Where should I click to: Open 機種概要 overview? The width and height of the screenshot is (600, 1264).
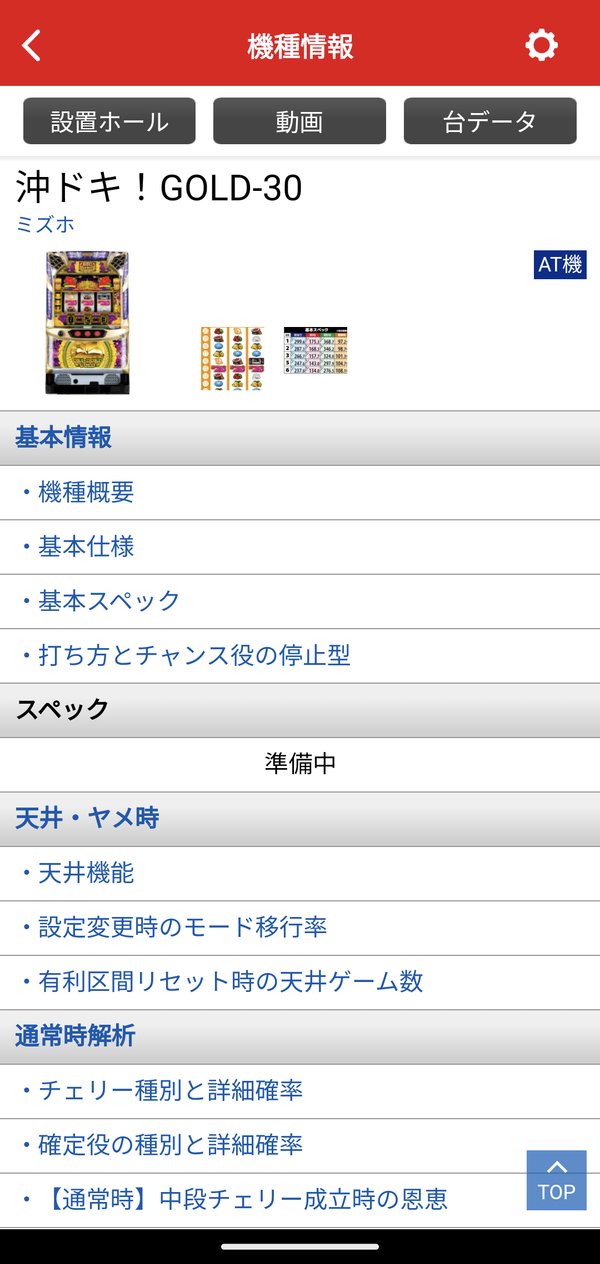300,492
